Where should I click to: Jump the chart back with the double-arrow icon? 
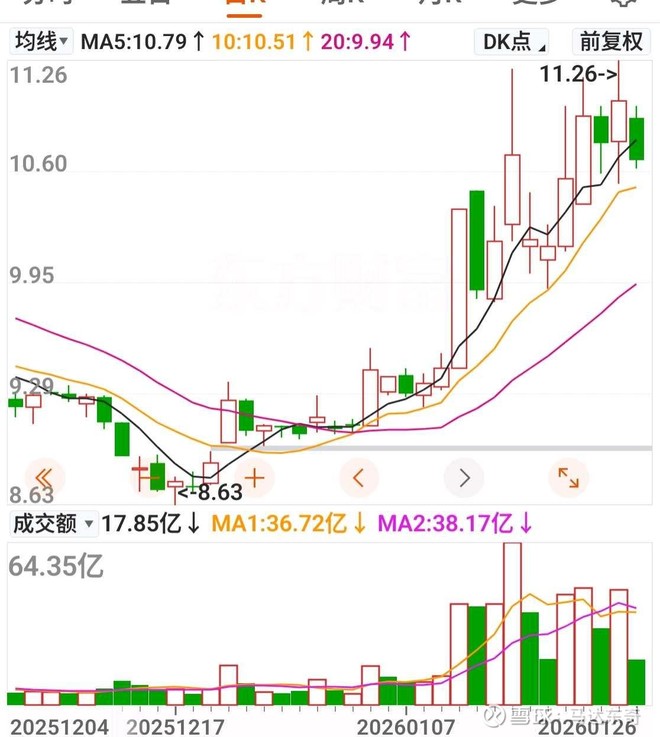(x=44, y=477)
